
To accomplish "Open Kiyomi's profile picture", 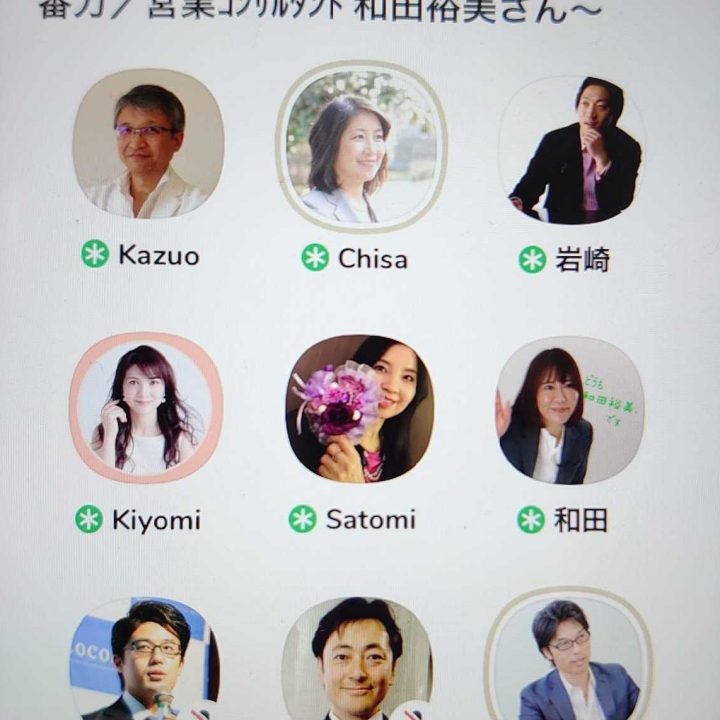I will tap(146, 408).
